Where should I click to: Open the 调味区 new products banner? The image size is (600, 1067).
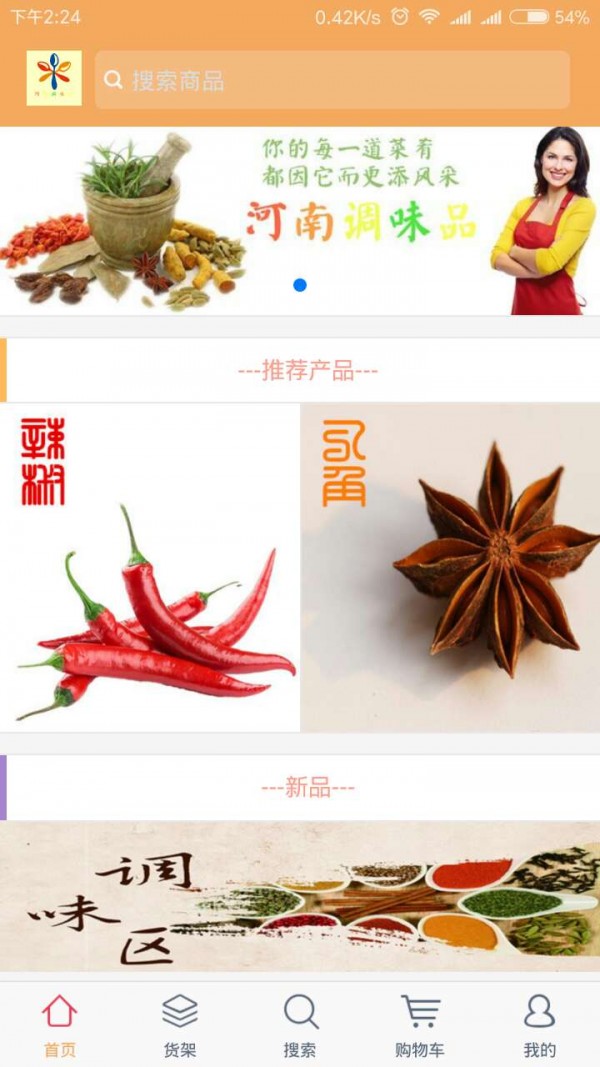[300, 896]
